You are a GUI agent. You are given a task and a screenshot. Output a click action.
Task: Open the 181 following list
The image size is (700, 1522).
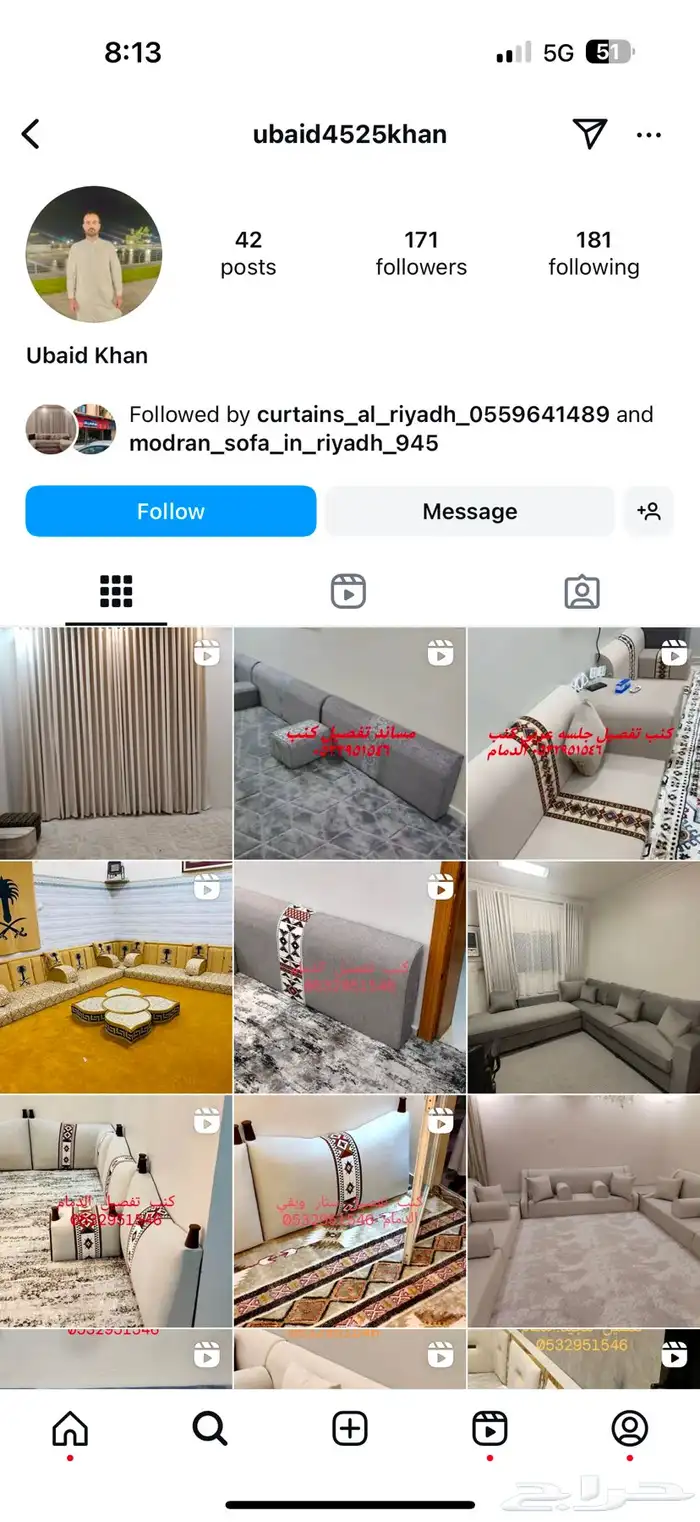pyautogui.click(x=593, y=253)
